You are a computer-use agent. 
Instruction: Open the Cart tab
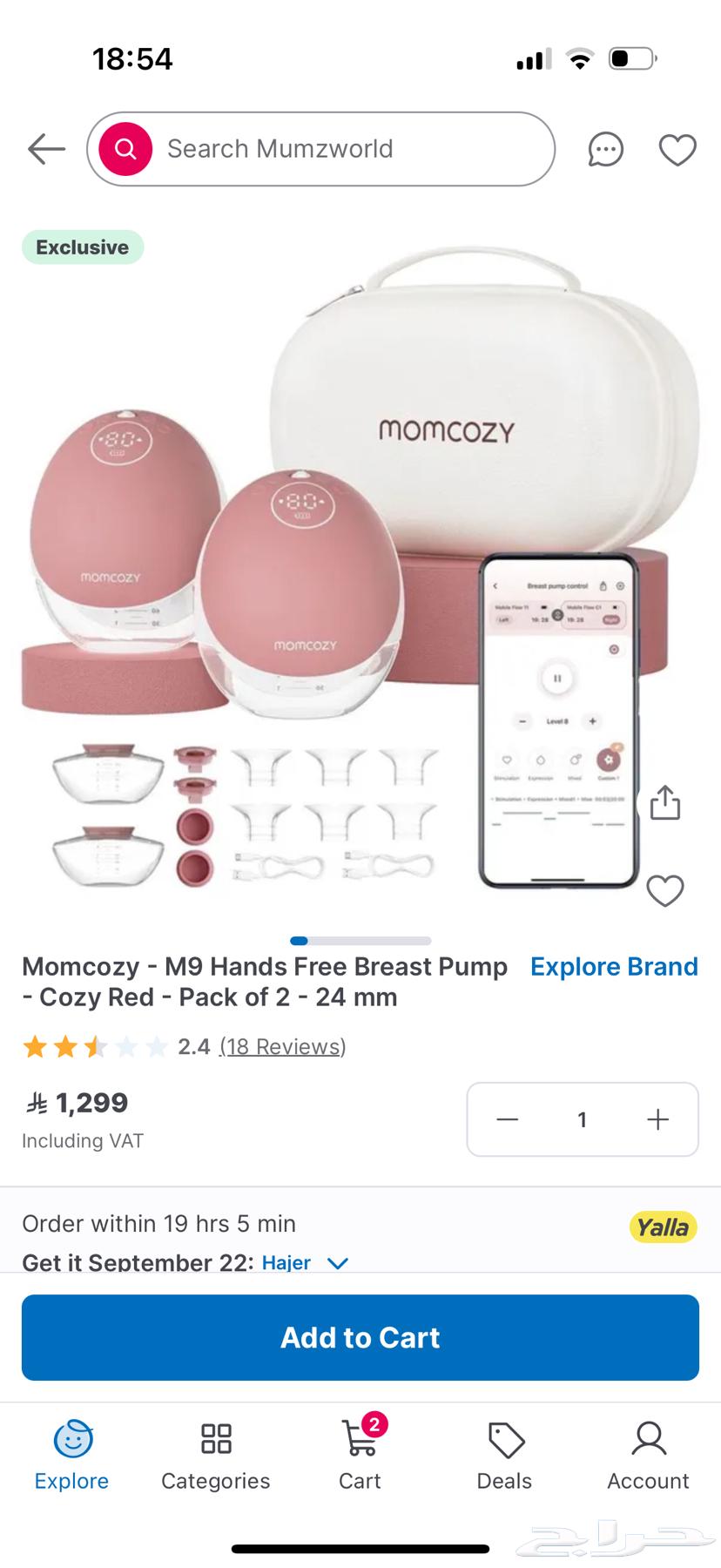click(x=360, y=1456)
